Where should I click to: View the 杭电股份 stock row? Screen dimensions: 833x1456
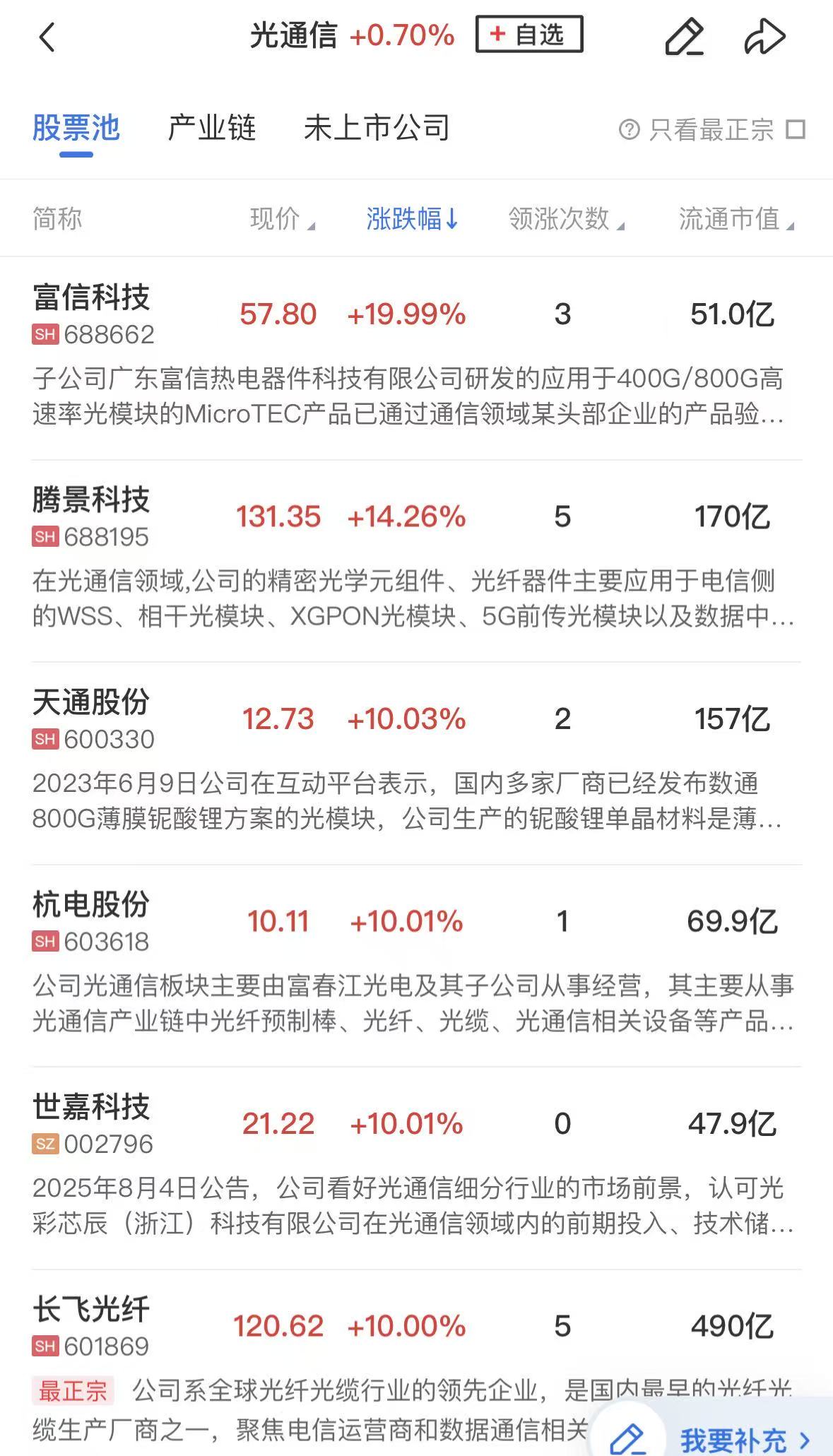click(91, 905)
